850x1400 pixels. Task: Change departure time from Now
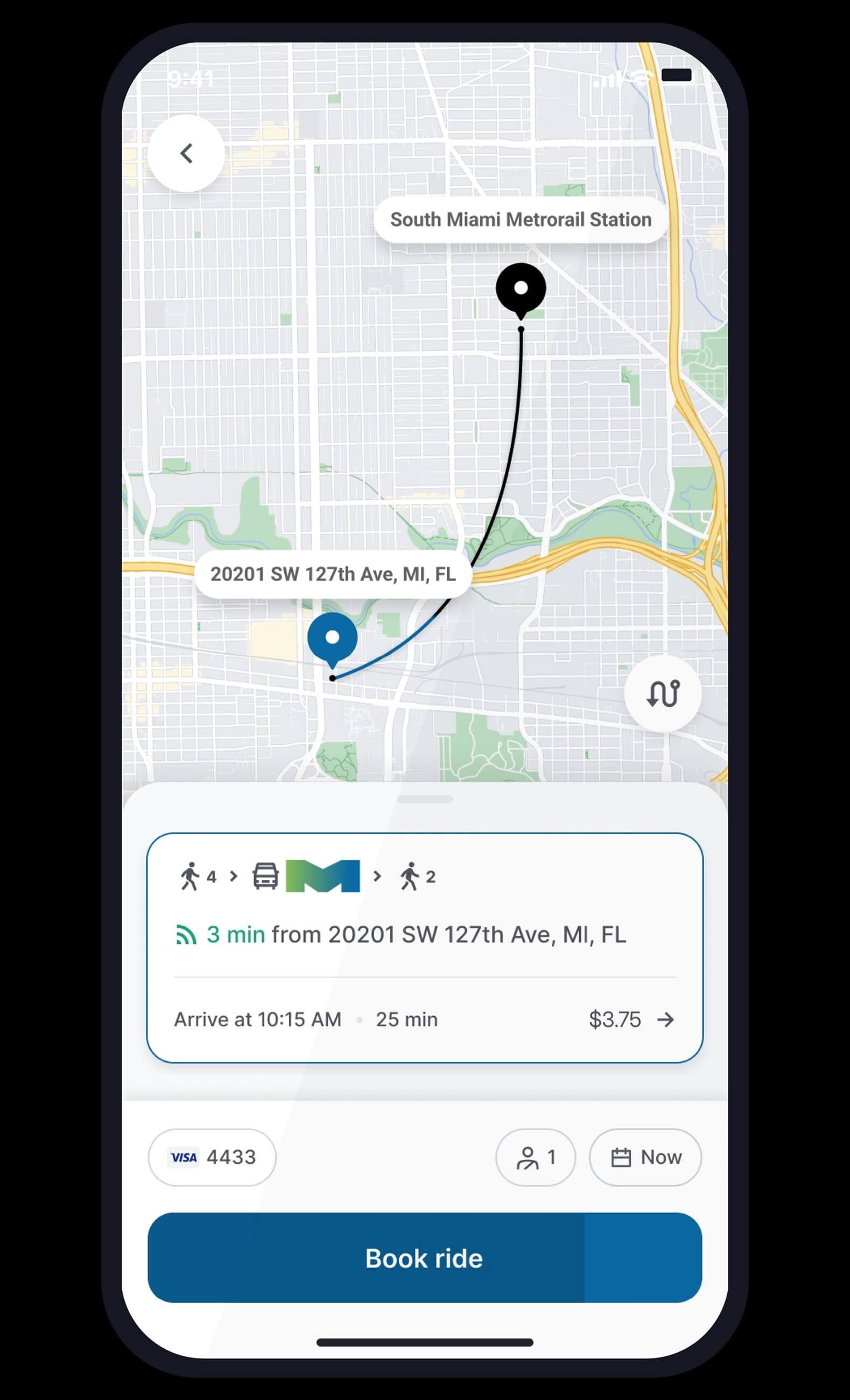click(x=645, y=1157)
